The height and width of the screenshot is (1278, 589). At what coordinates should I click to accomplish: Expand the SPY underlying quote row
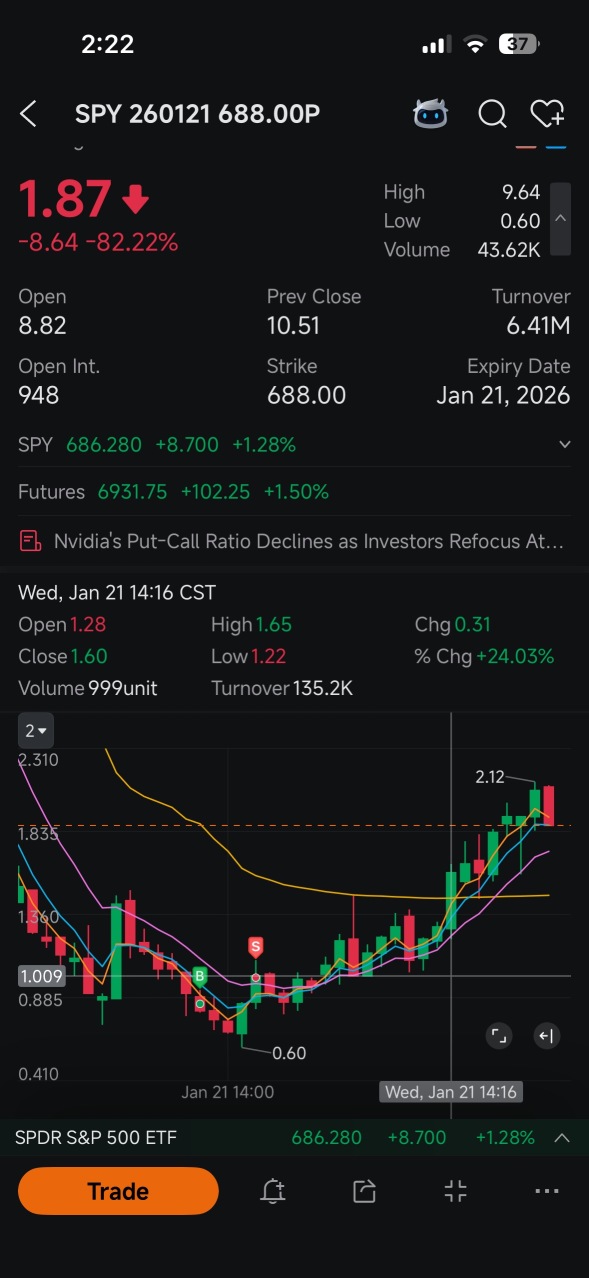(x=564, y=444)
